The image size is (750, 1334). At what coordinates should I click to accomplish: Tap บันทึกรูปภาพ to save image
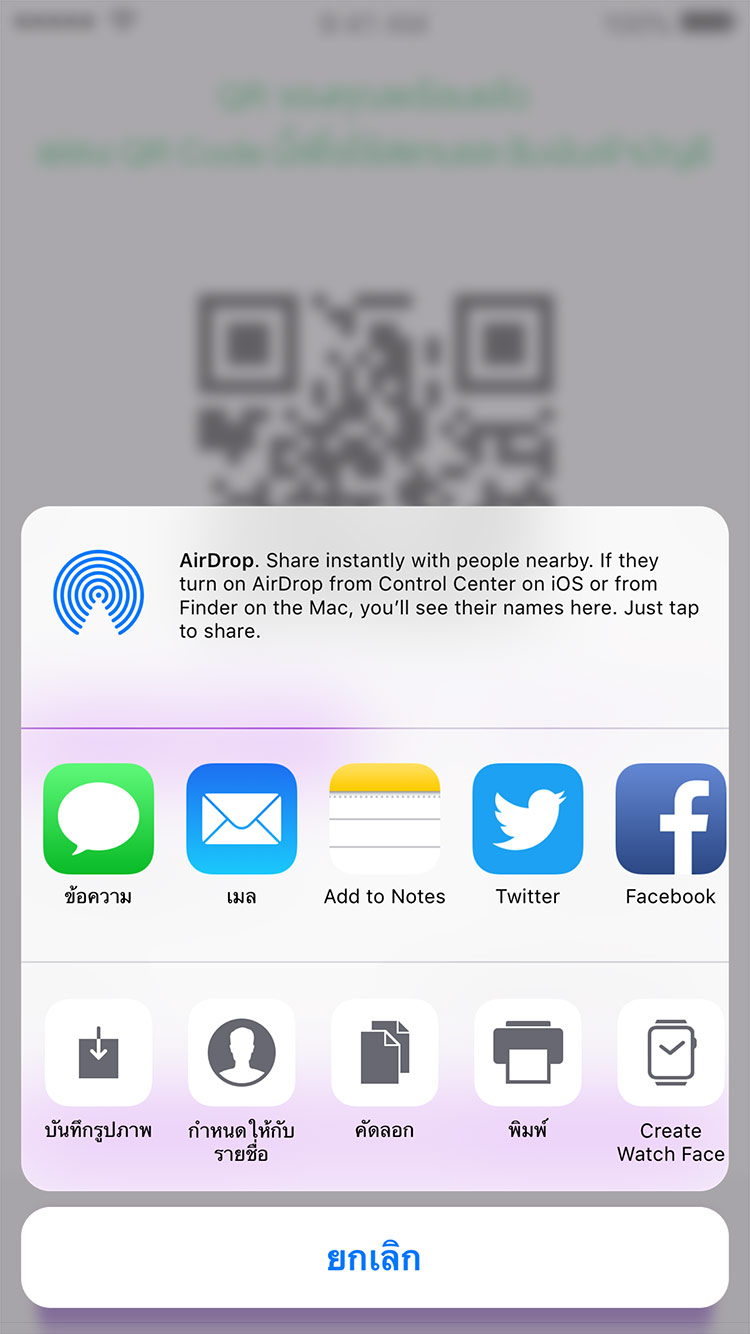coord(98,1053)
